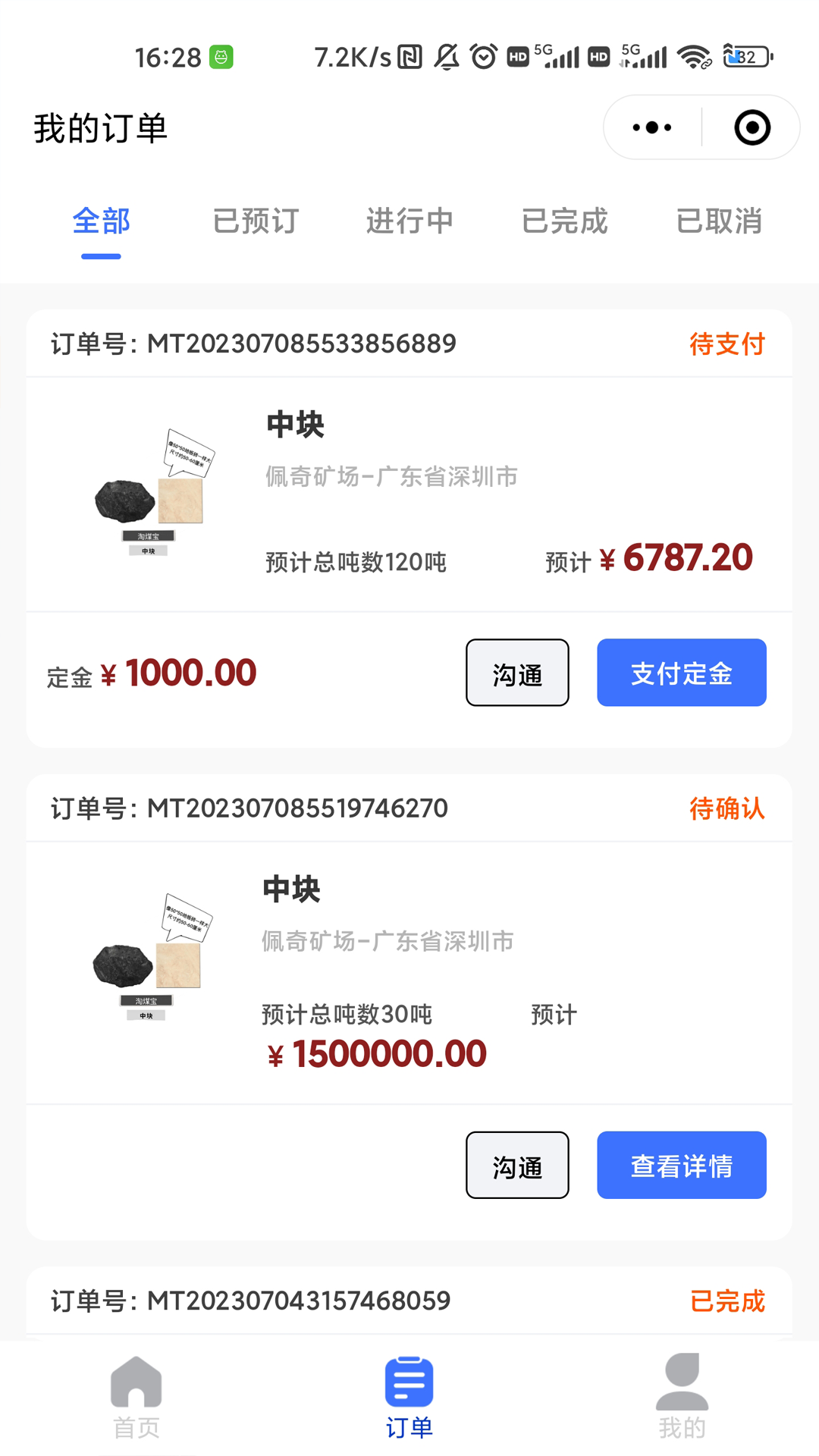
Task: Open the 进行中 tab
Action: pyautogui.click(x=409, y=221)
